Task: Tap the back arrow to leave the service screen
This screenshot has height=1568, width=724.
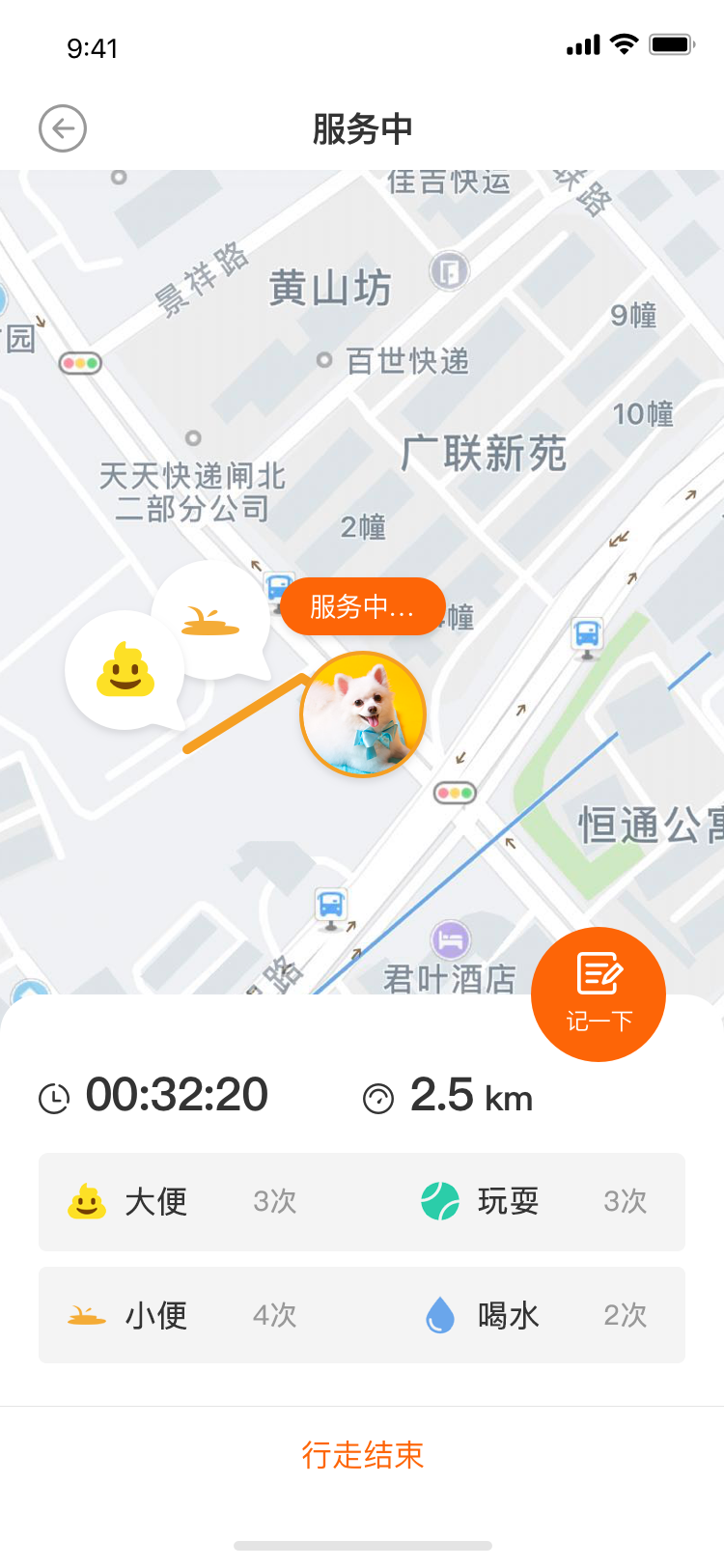Action: click(x=62, y=127)
